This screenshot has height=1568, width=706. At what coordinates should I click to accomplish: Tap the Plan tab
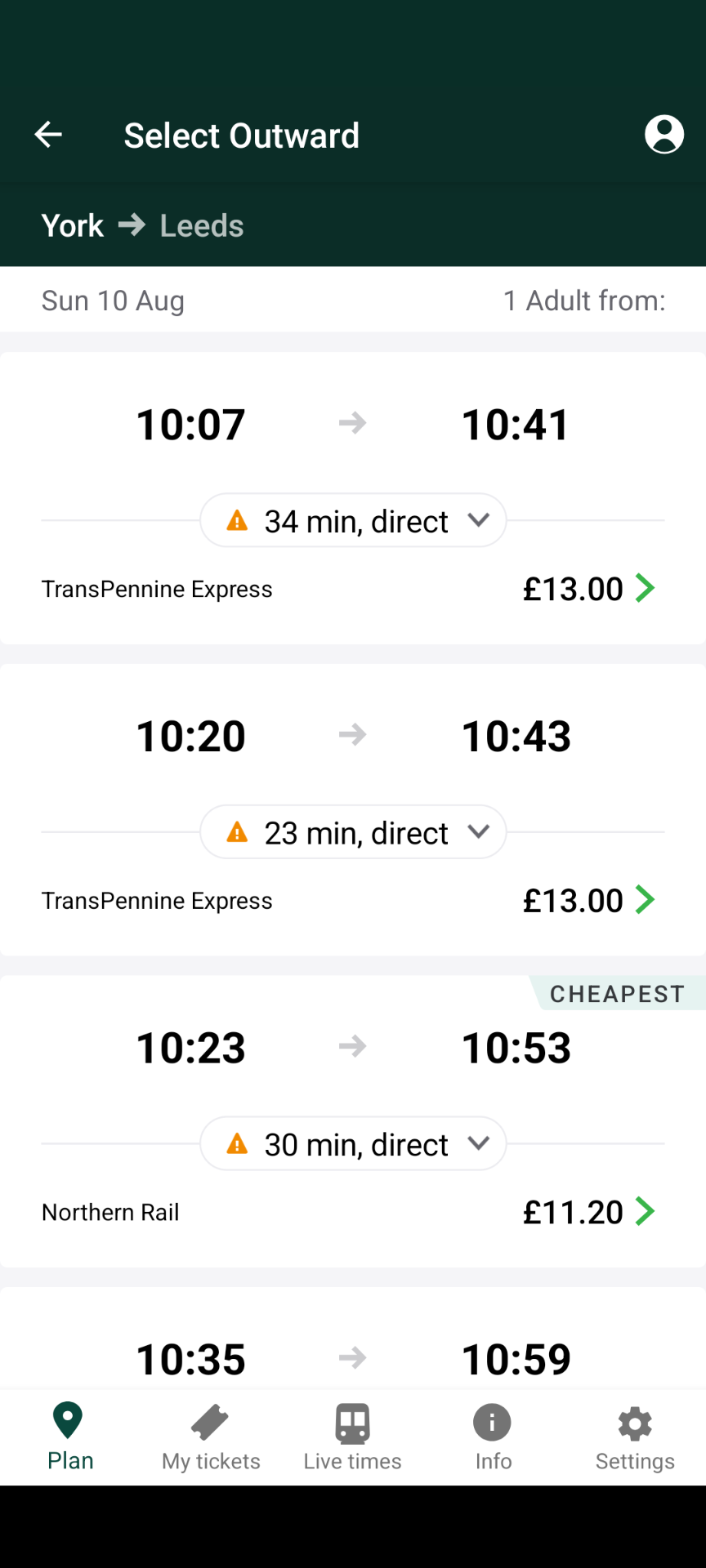pyautogui.click(x=70, y=1437)
